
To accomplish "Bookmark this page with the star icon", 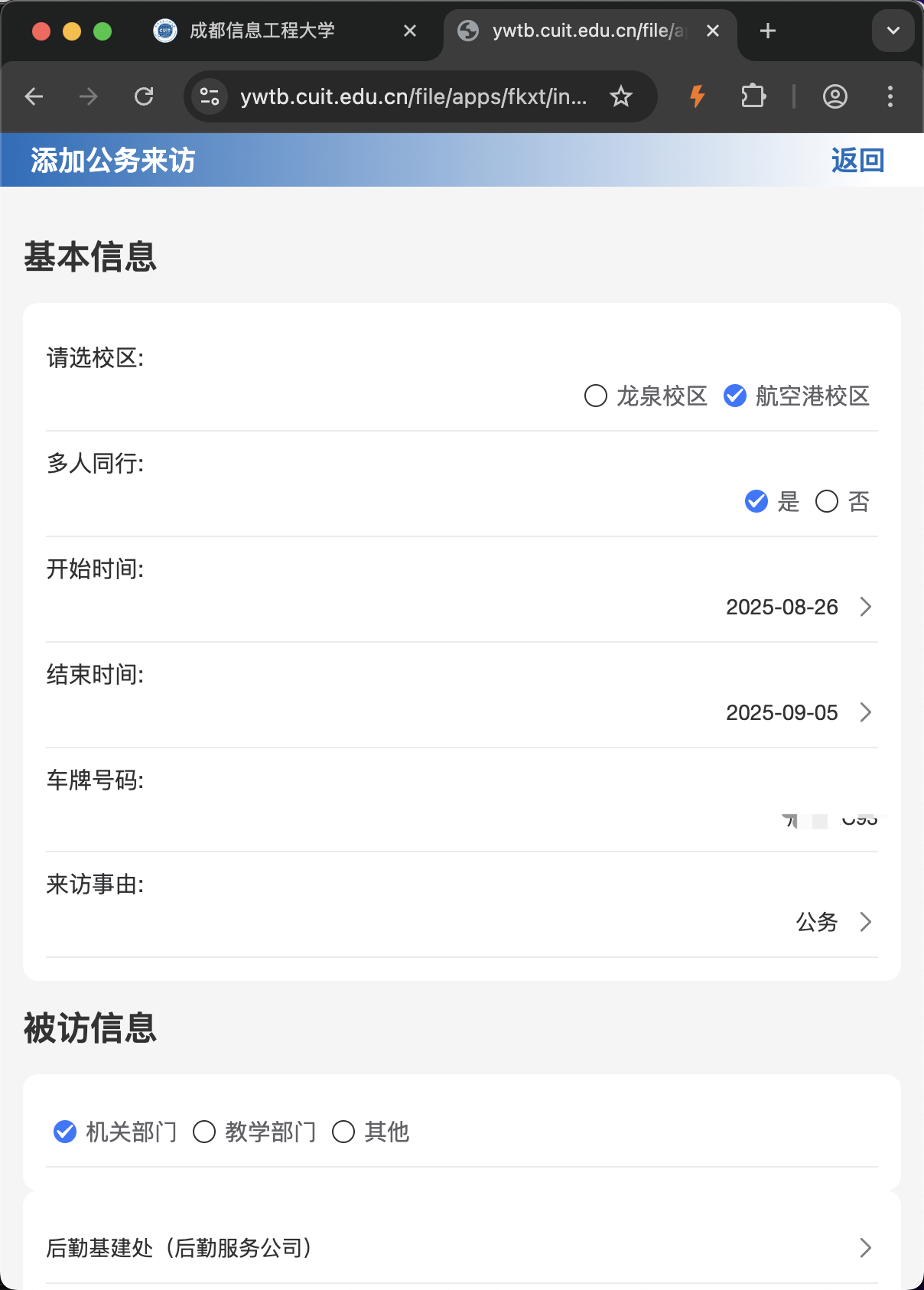I will pyautogui.click(x=621, y=96).
